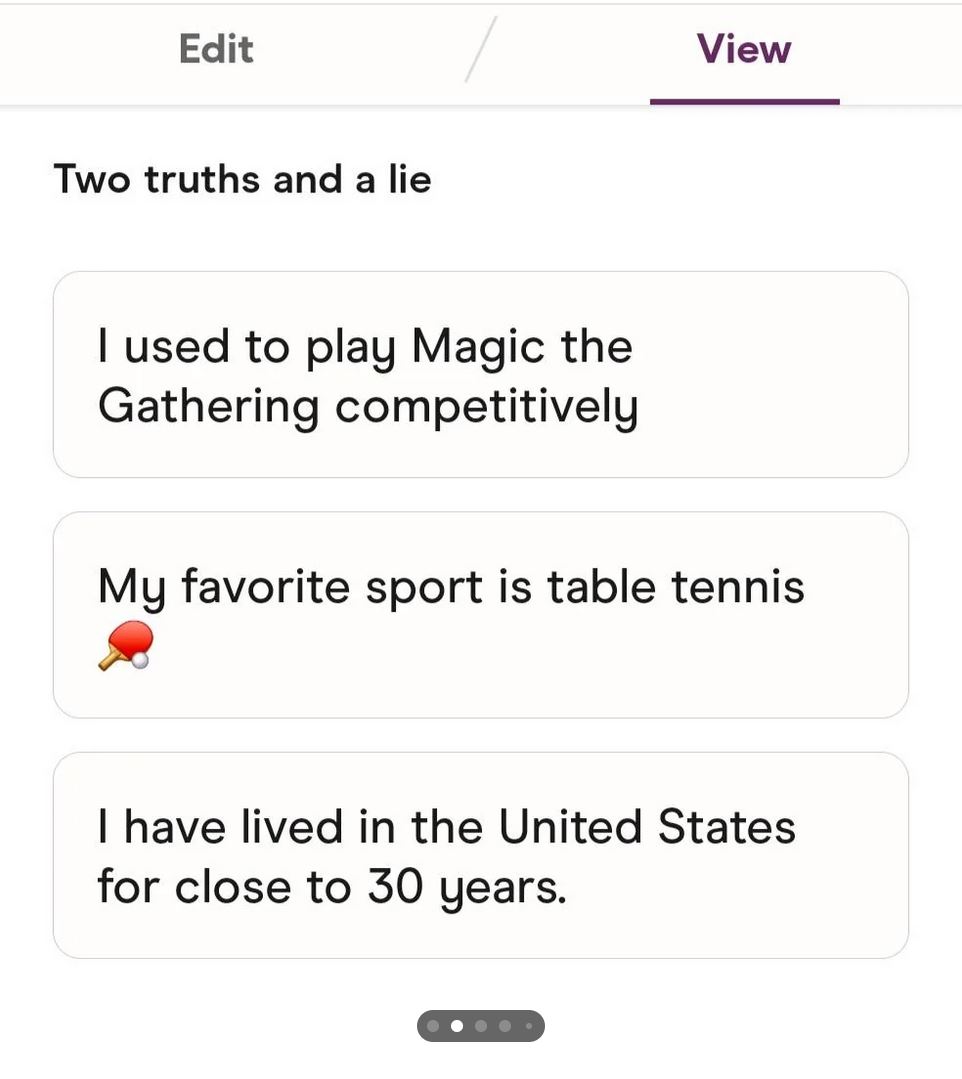Select the View tab
This screenshot has height=1079, width=962.
[743, 50]
